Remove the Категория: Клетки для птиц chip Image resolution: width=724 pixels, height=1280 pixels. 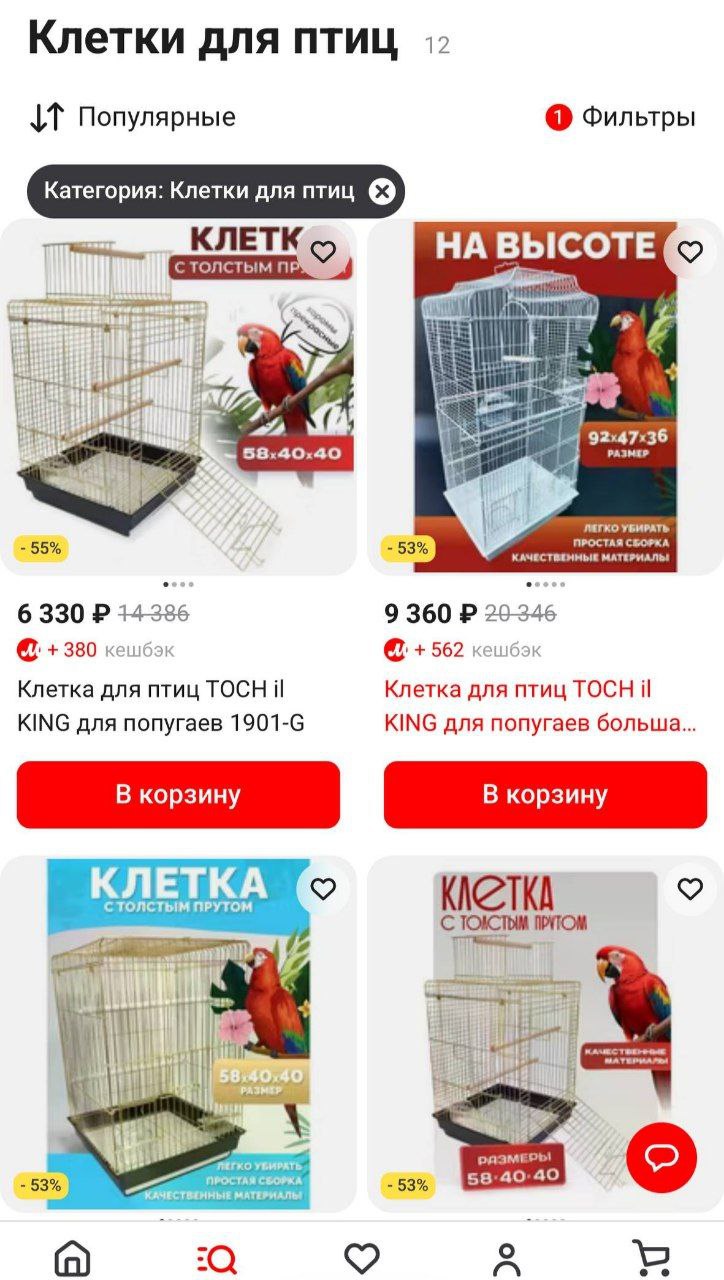click(382, 191)
